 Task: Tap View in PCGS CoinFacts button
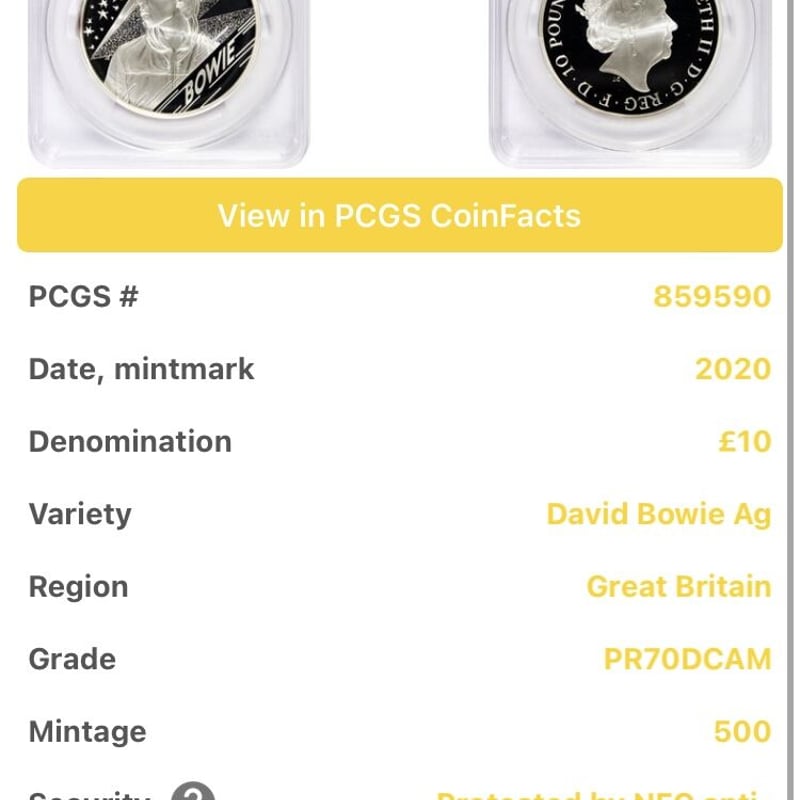(399, 215)
